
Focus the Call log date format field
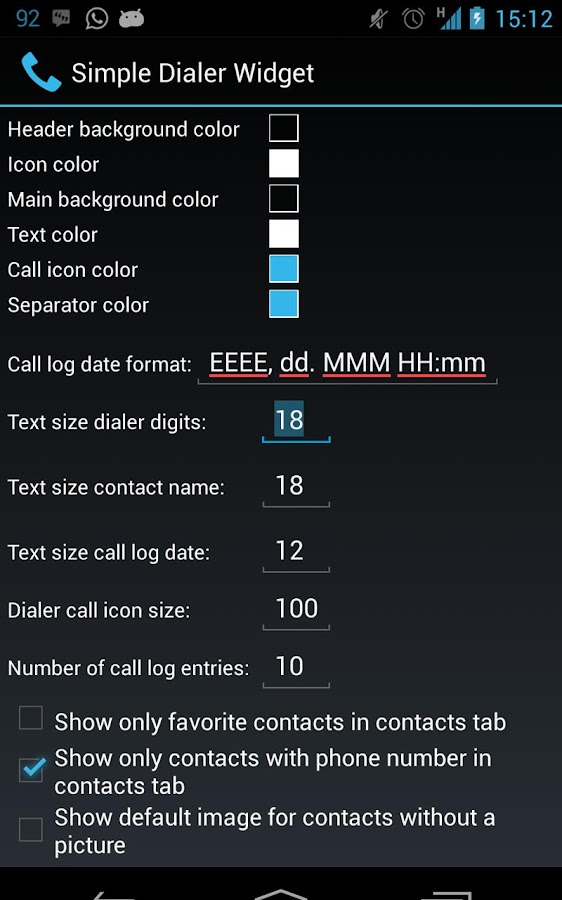pyautogui.click(x=347, y=363)
